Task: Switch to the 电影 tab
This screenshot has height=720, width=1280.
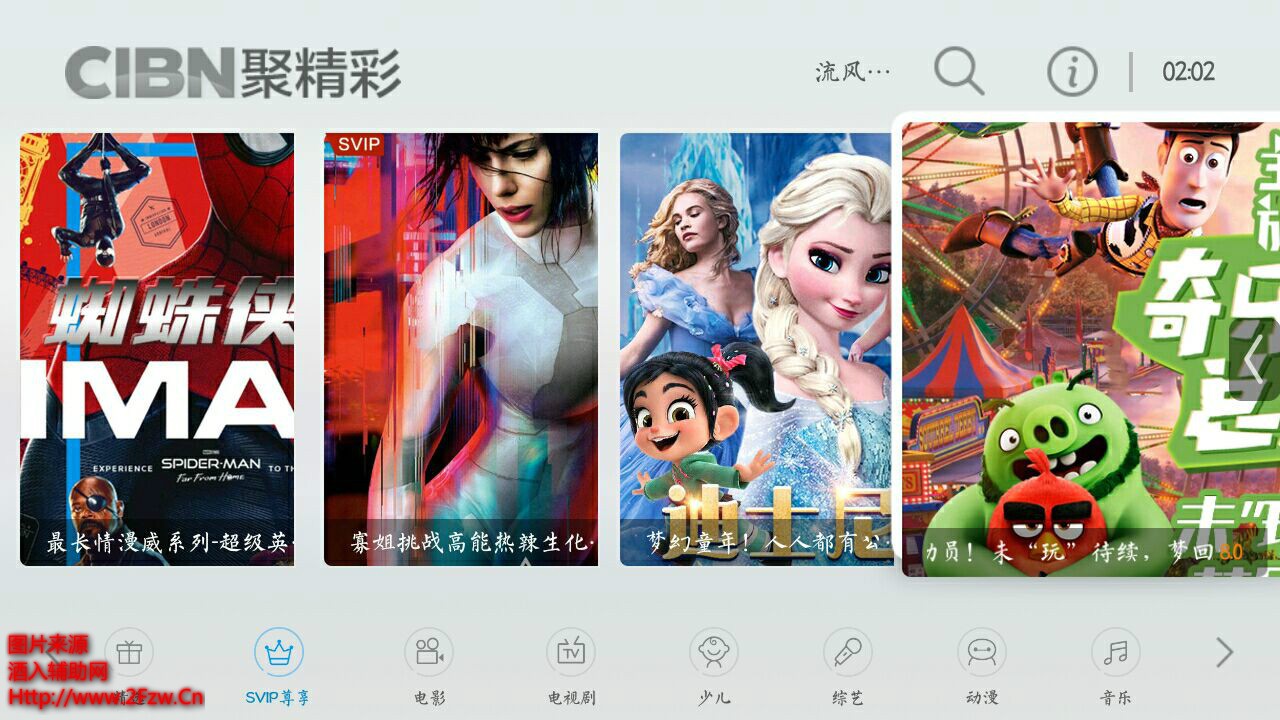Action: tap(429, 665)
